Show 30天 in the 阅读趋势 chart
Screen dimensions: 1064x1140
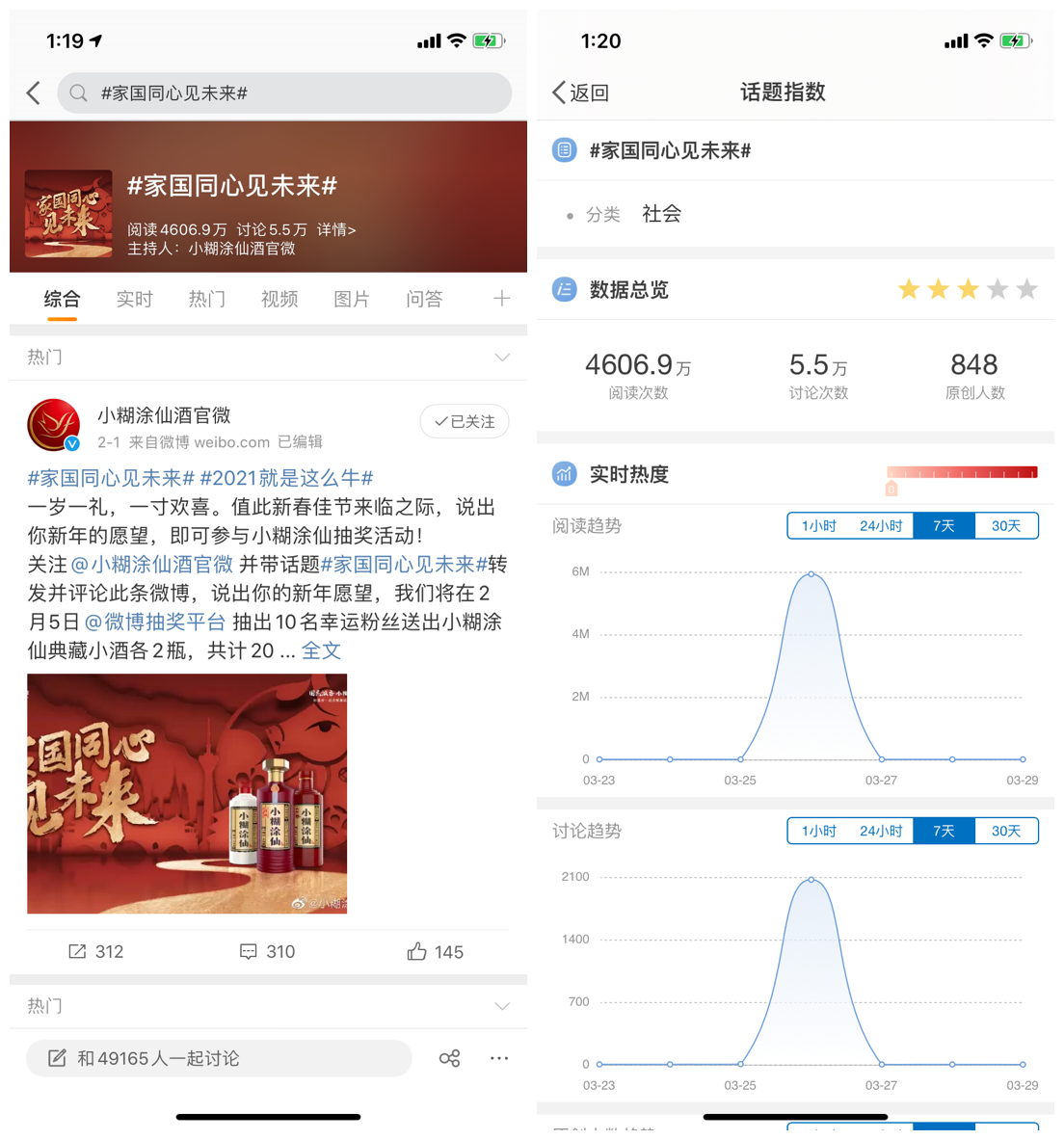click(1006, 525)
